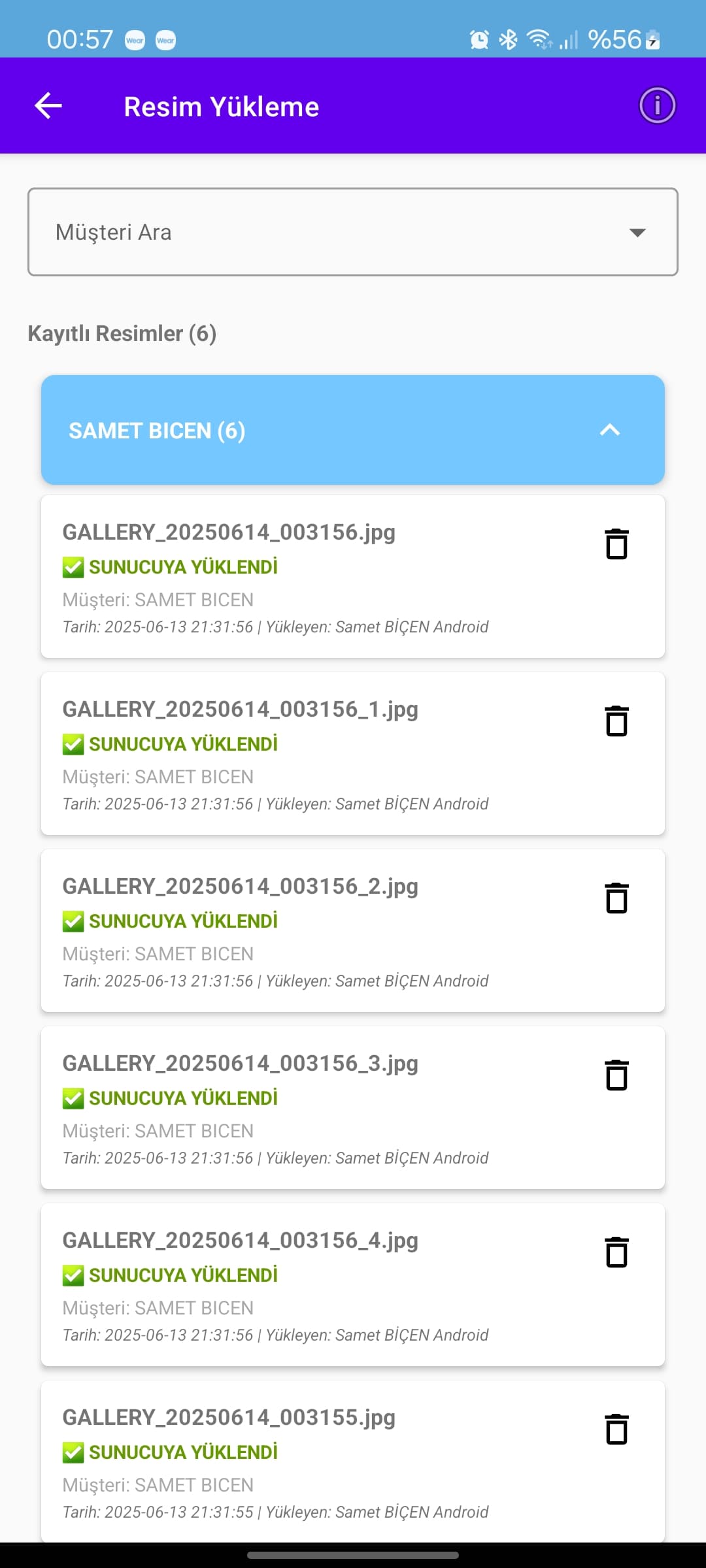Image resolution: width=706 pixels, height=1568 pixels.
Task: Remove GALLERY_20250614_003156_4.jpg with trash icon
Action: click(x=615, y=1252)
